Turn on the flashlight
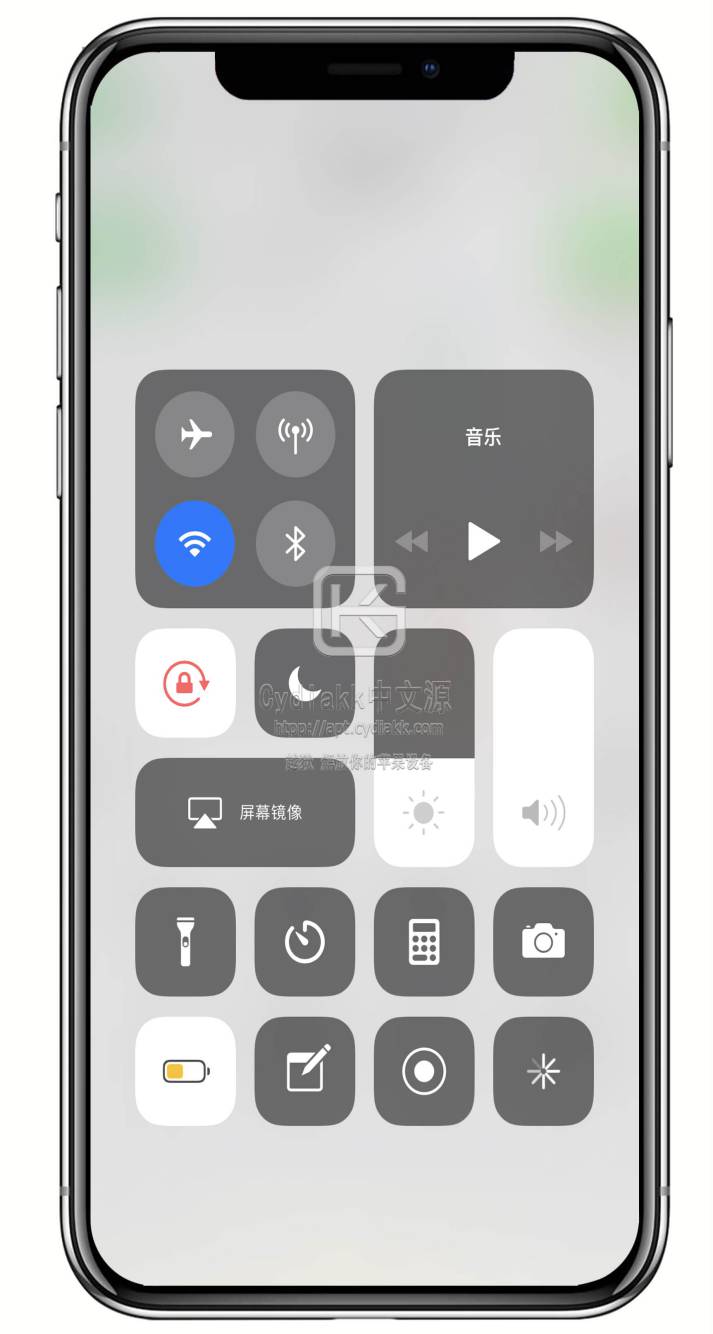This screenshot has width=713, height=1334. (185, 942)
